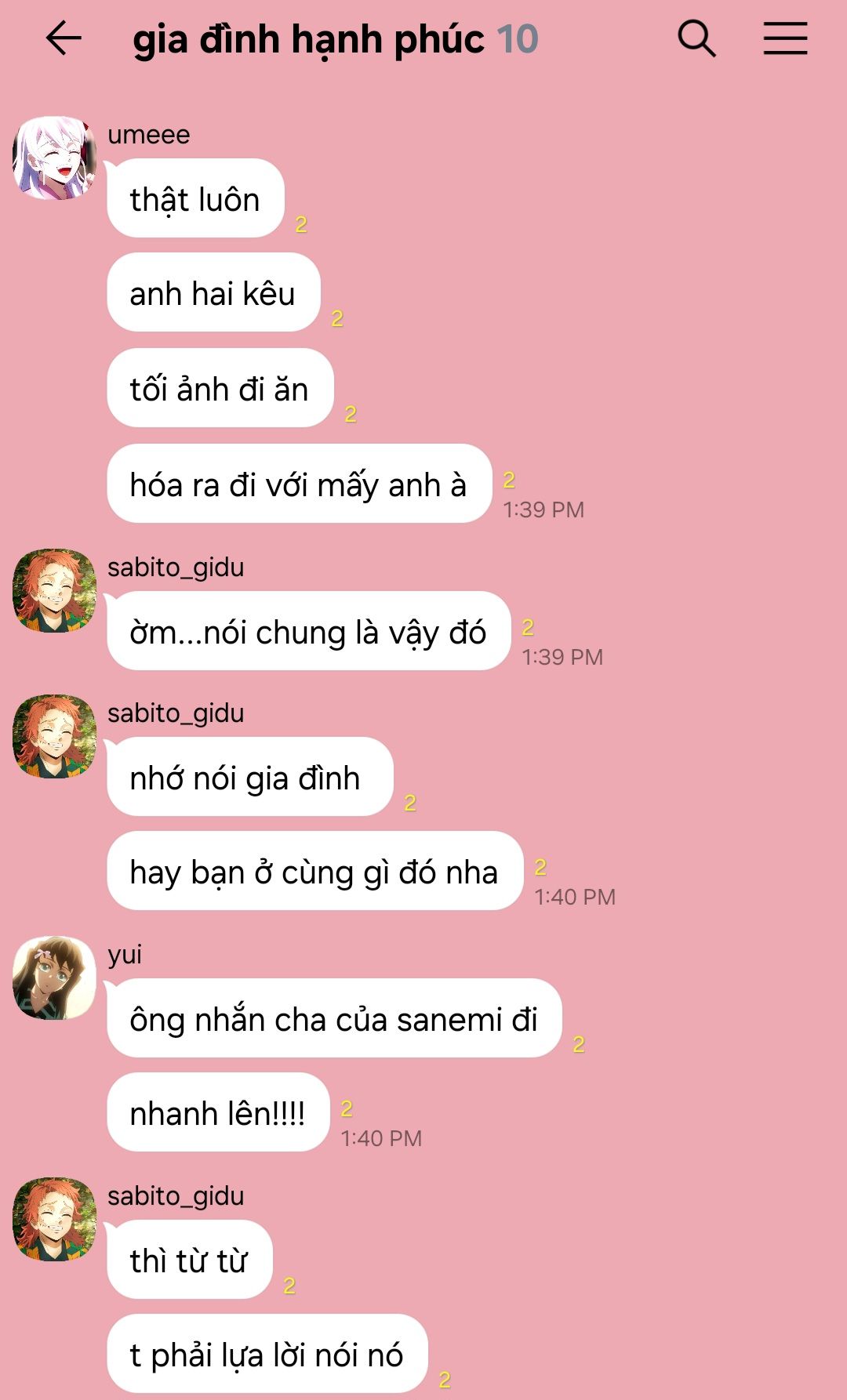Open the chat menu
This screenshot has height=1400, width=847.
(785, 38)
